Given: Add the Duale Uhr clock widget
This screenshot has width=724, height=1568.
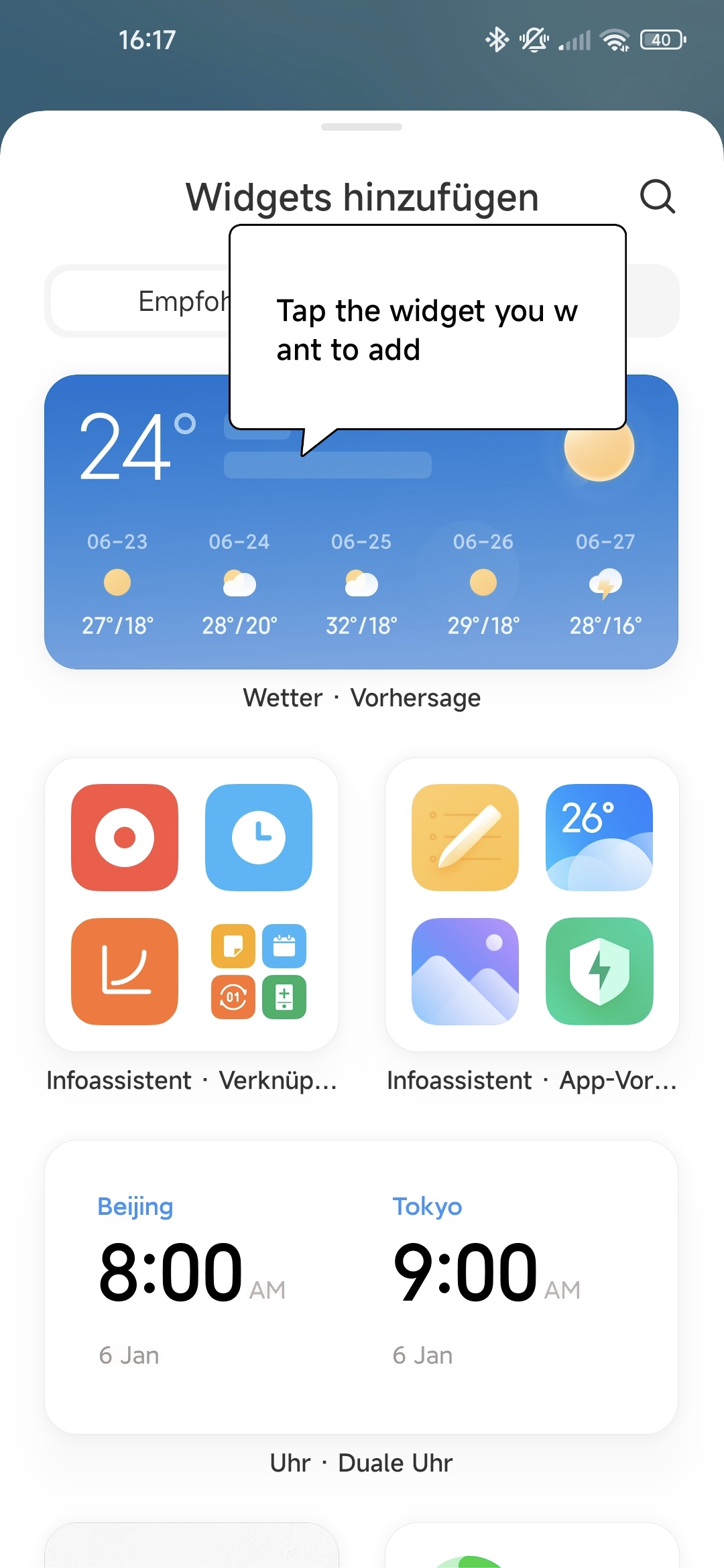Looking at the screenshot, I should pyautogui.click(x=361, y=1287).
